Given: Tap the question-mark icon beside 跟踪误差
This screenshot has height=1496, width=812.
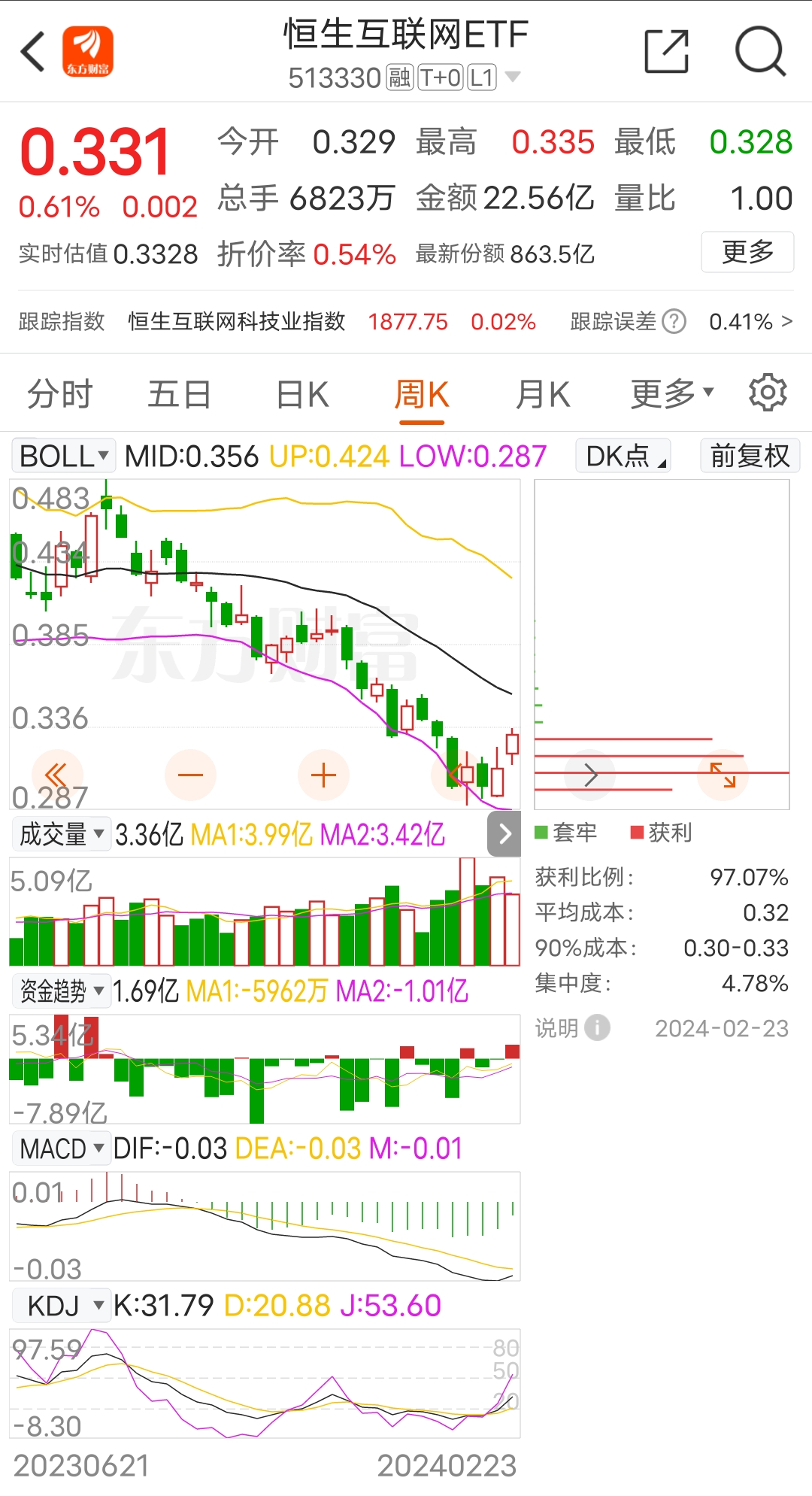Looking at the screenshot, I should pos(674,321).
